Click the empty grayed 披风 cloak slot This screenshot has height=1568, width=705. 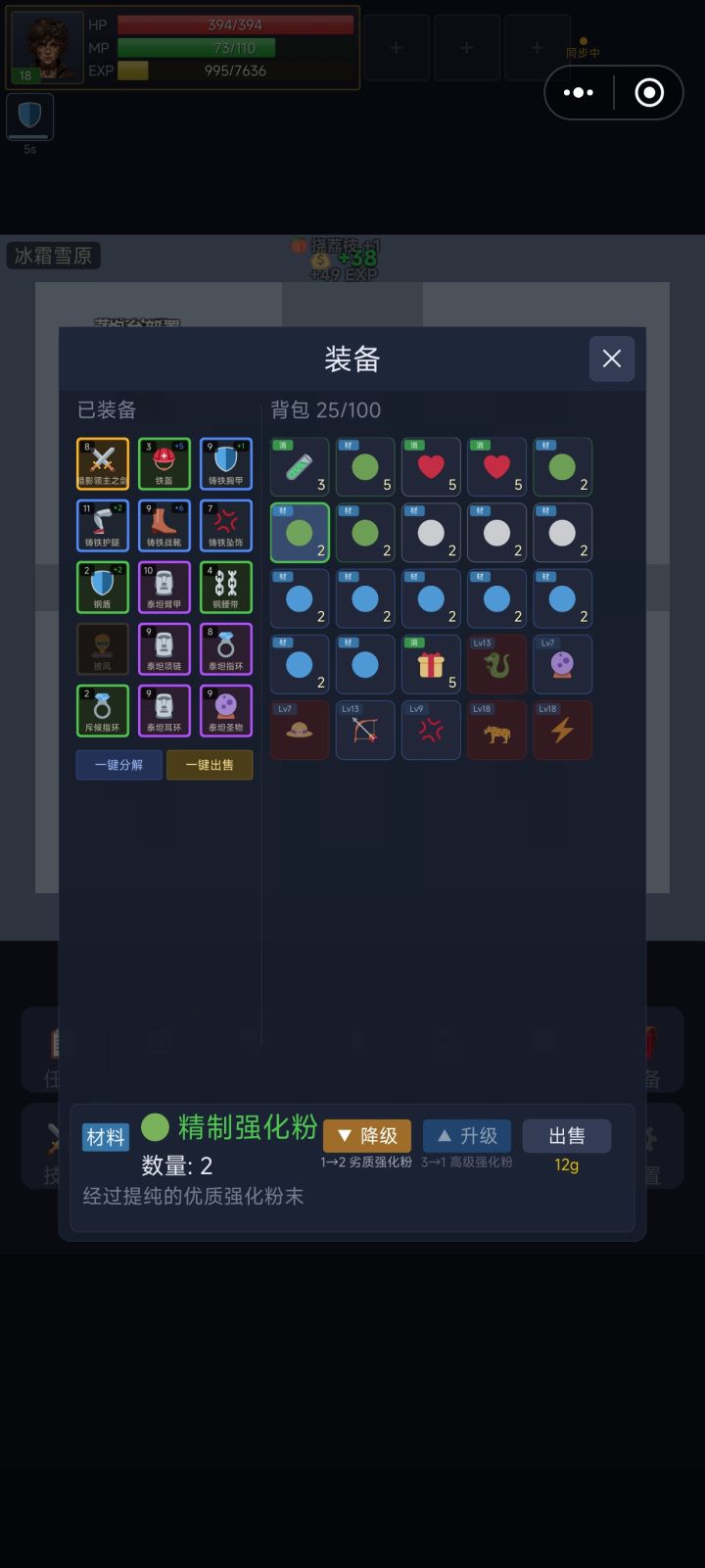(x=103, y=648)
